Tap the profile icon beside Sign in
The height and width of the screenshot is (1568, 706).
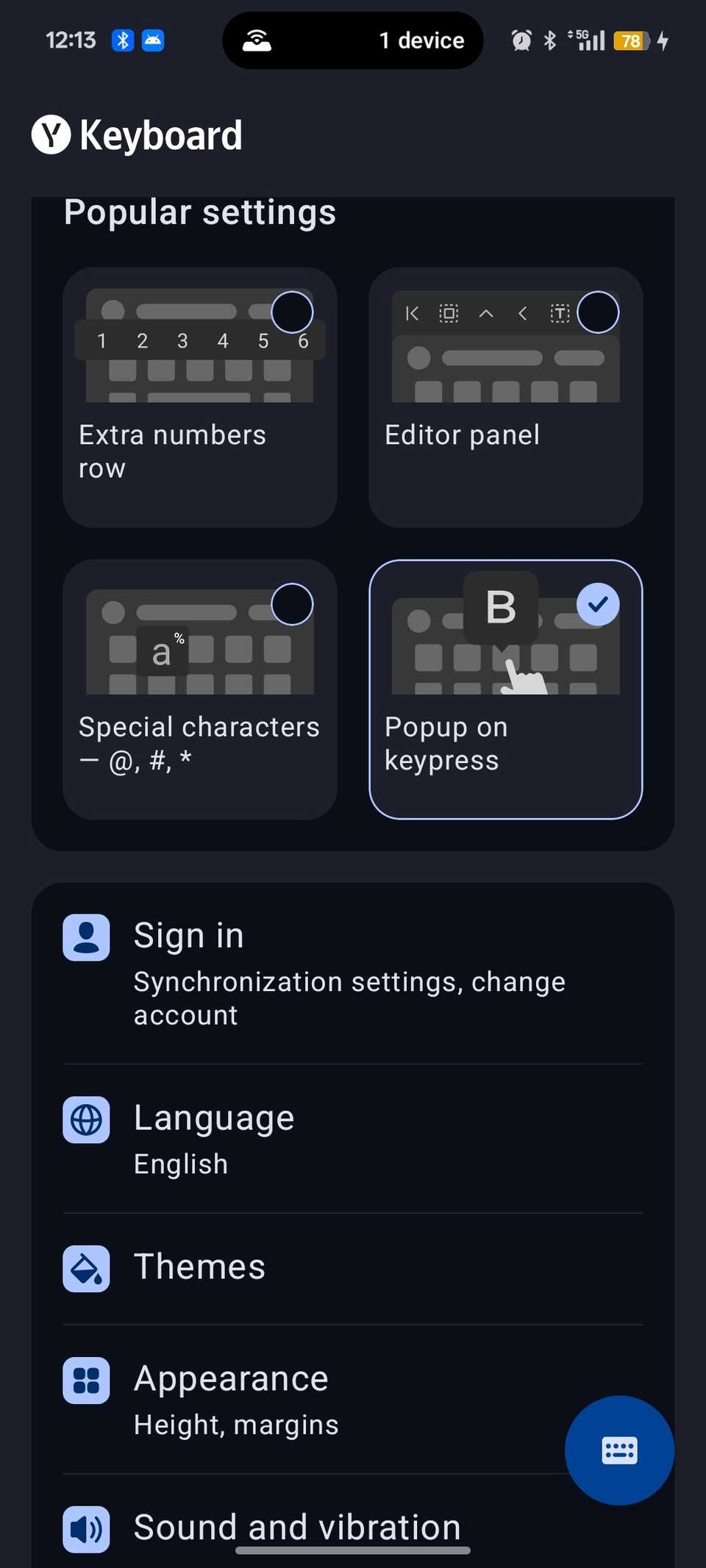[x=85, y=937]
